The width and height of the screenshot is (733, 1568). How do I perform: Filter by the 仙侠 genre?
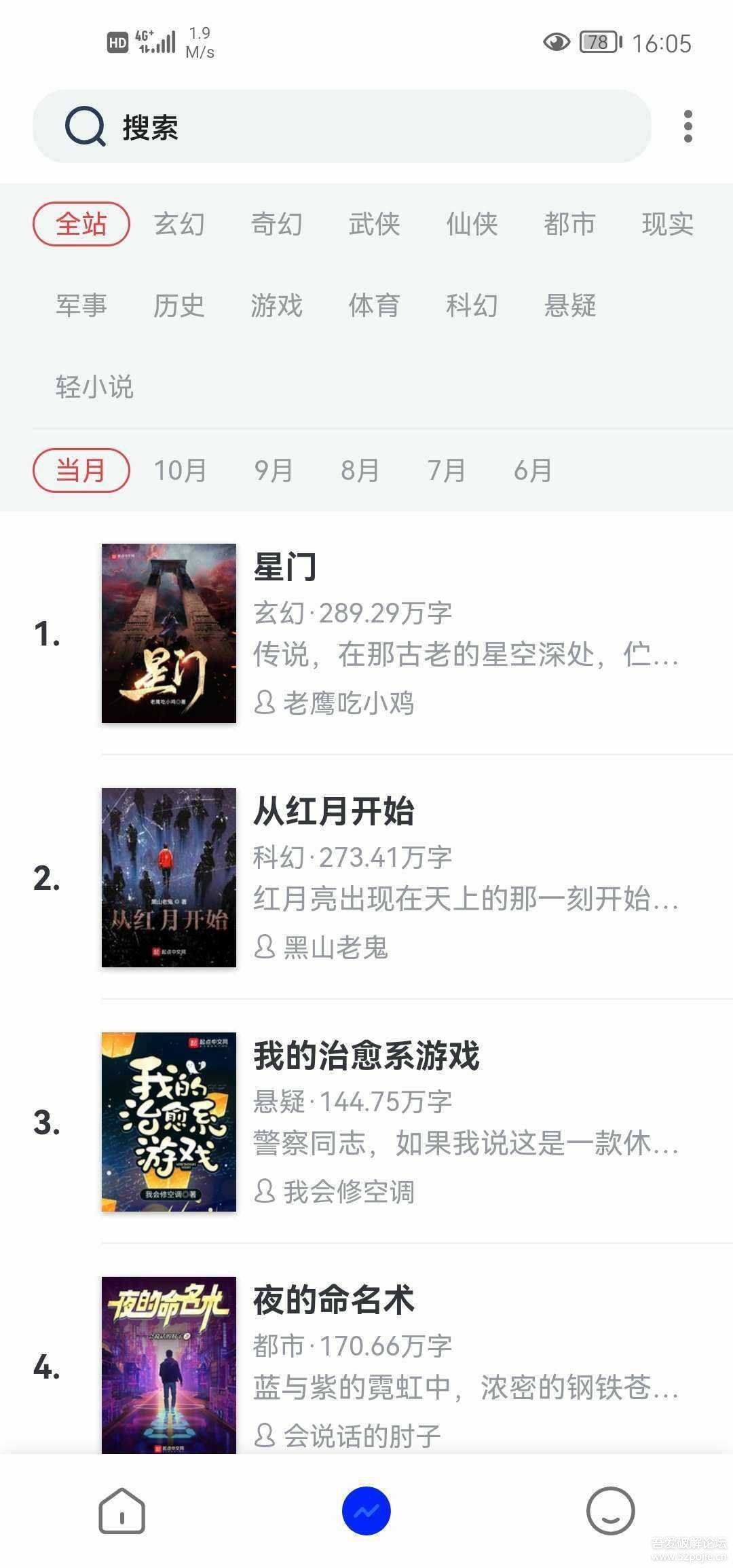[472, 224]
